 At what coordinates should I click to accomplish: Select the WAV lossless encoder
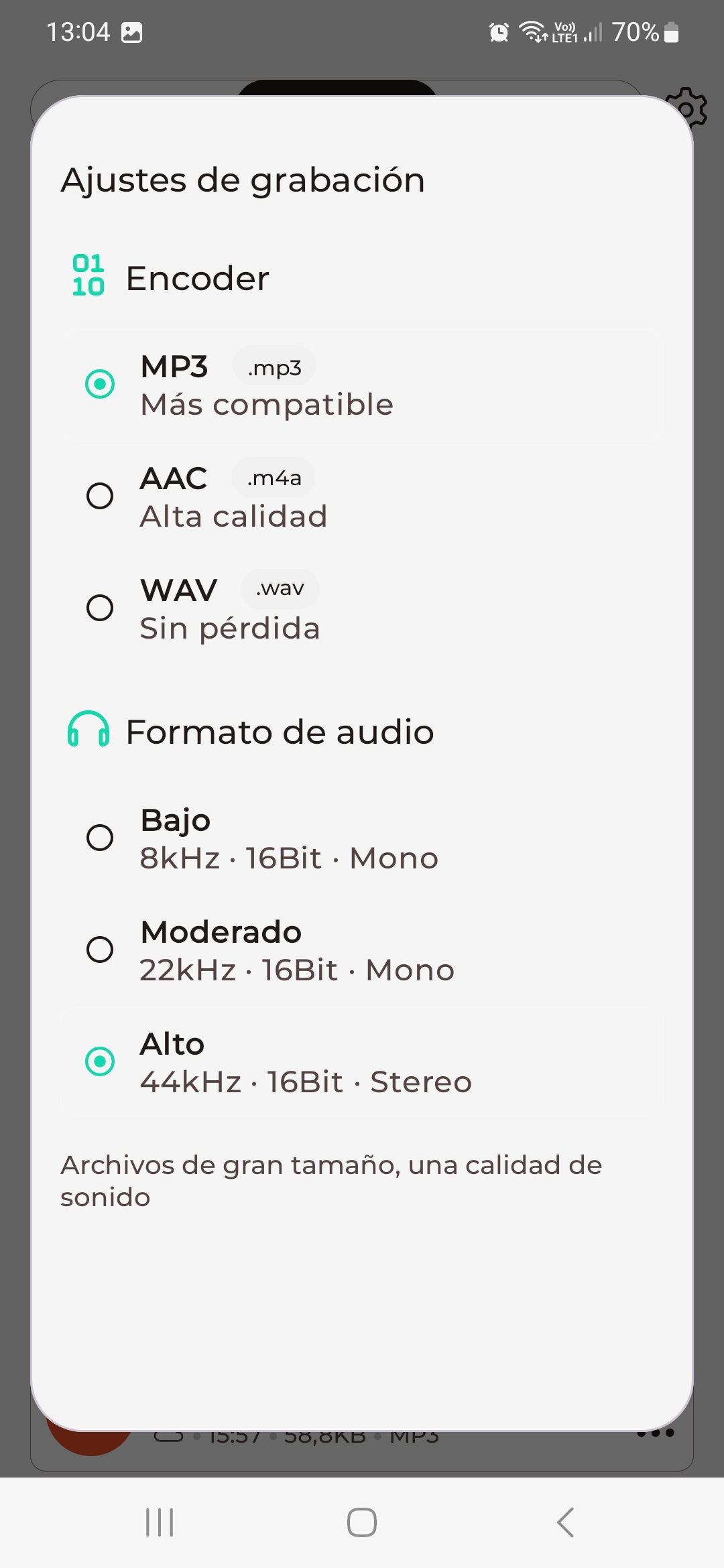pyautogui.click(x=362, y=608)
